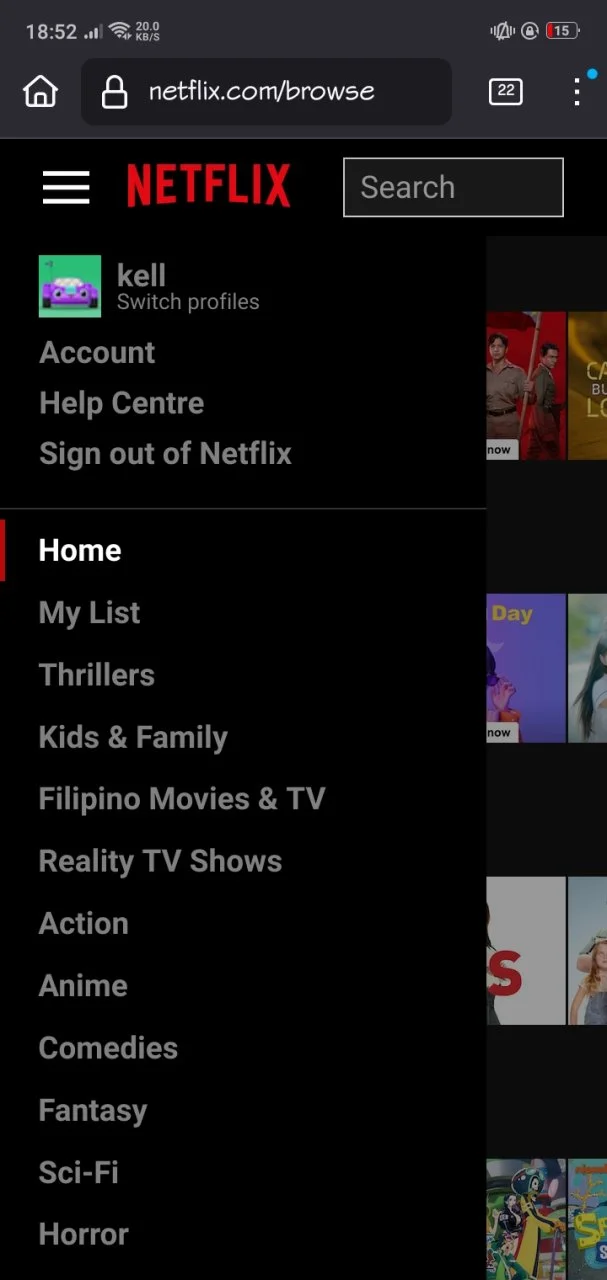
Task: Open the browser tab switcher
Action: (506, 92)
